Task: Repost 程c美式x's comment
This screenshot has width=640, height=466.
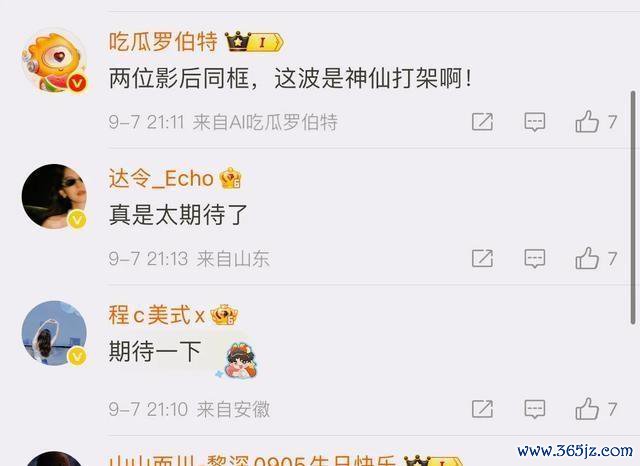Action: pos(482,409)
